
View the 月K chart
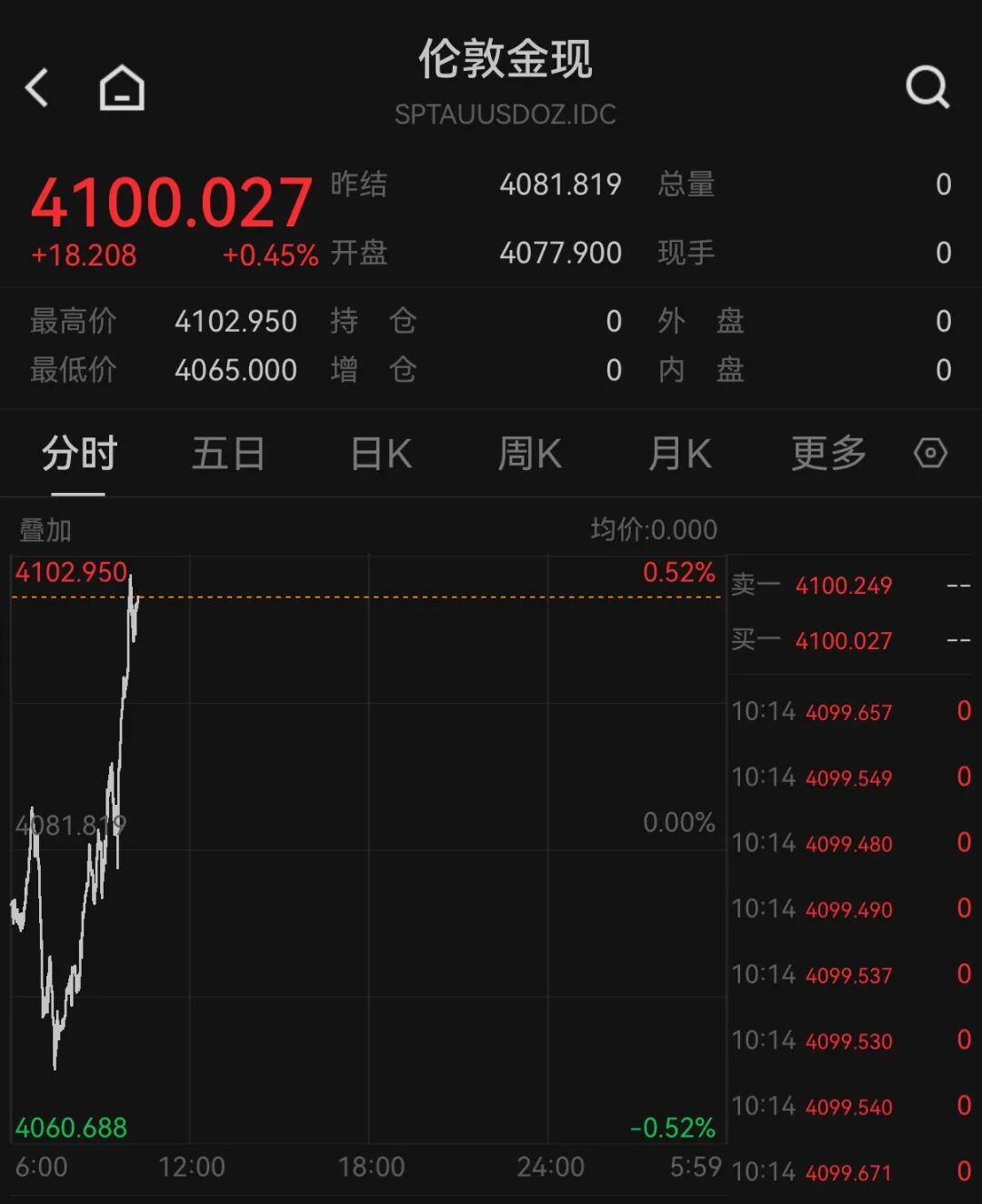(x=680, y=453)
